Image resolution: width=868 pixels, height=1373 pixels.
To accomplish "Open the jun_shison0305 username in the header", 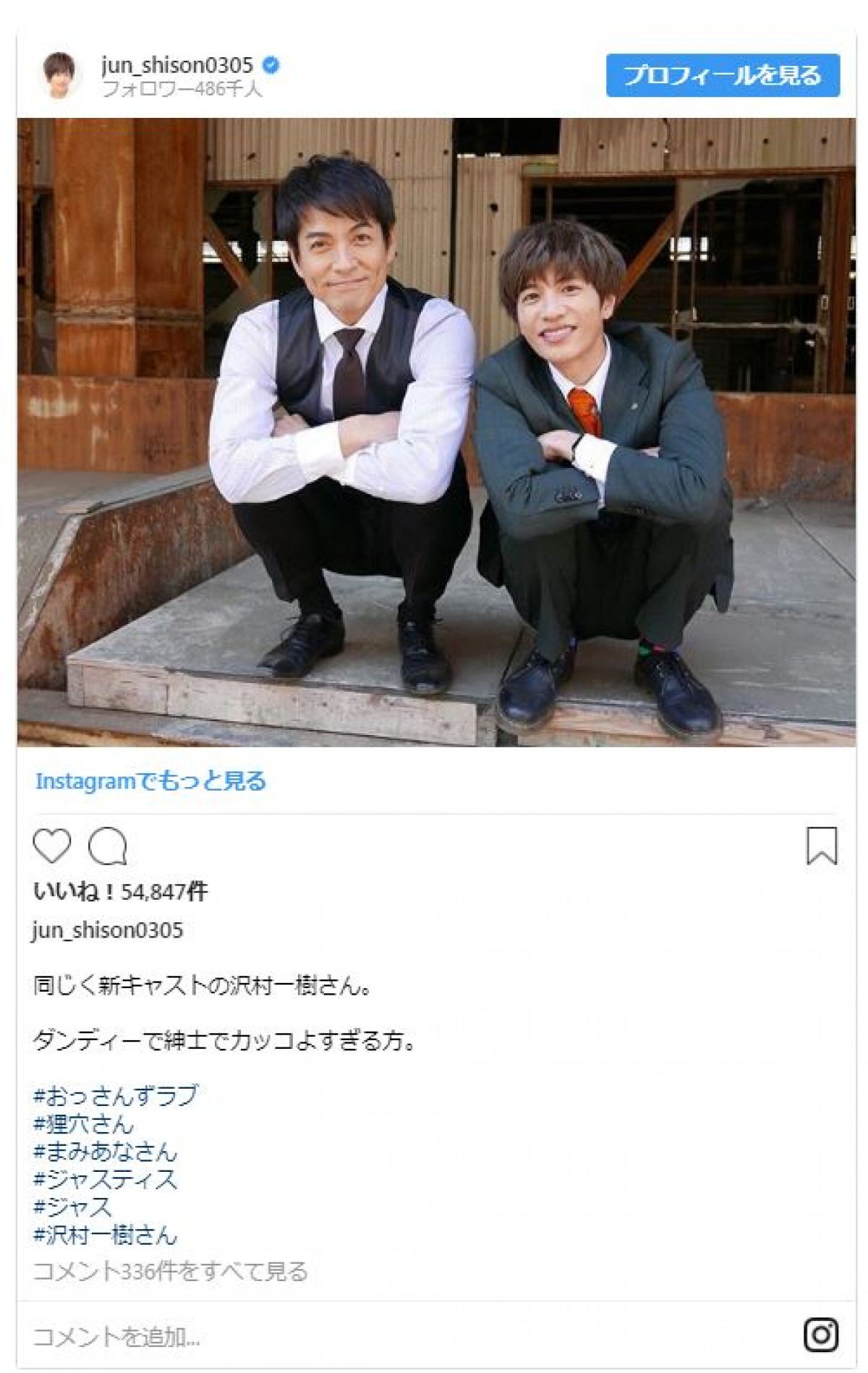I will [177, 65].
